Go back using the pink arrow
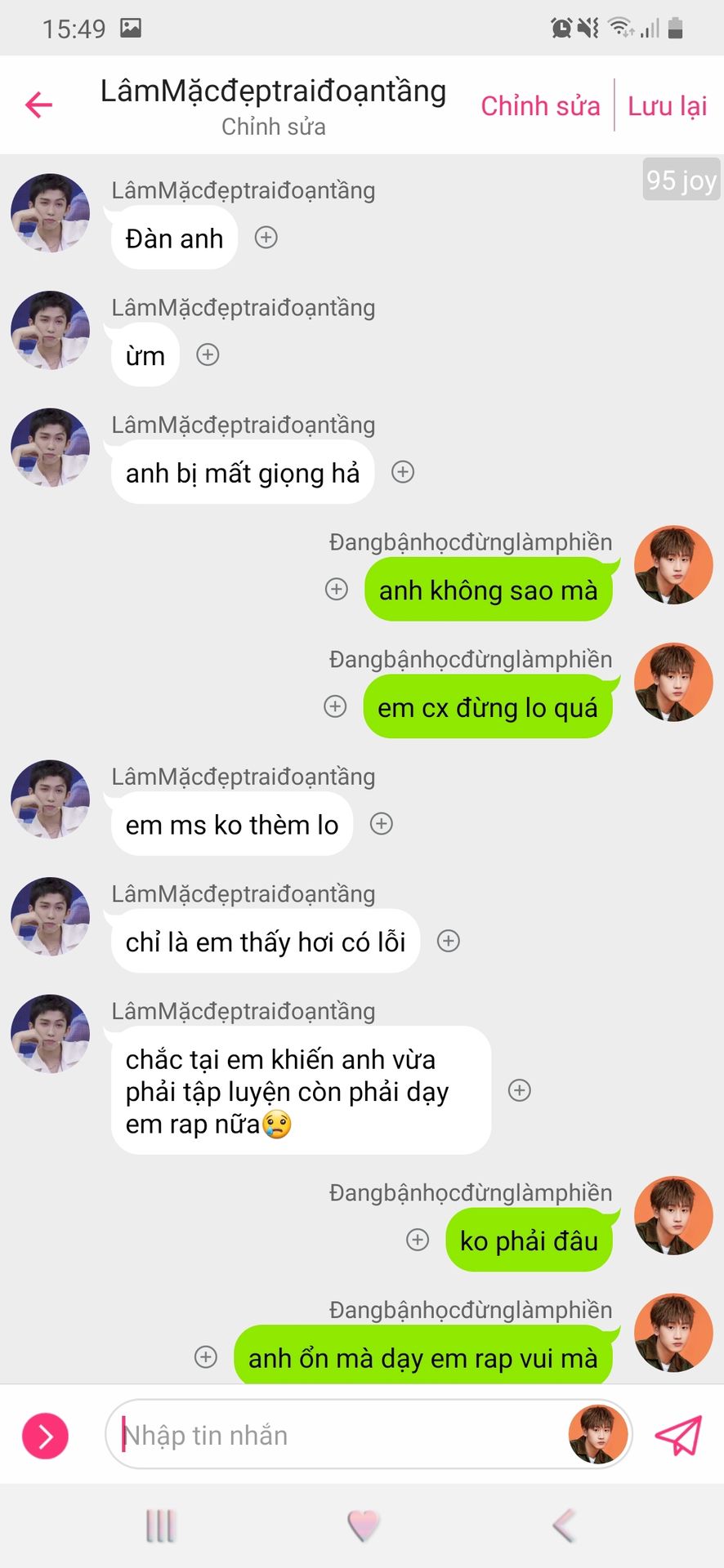Screen dimensions: 724x1568 coord(38,105)
